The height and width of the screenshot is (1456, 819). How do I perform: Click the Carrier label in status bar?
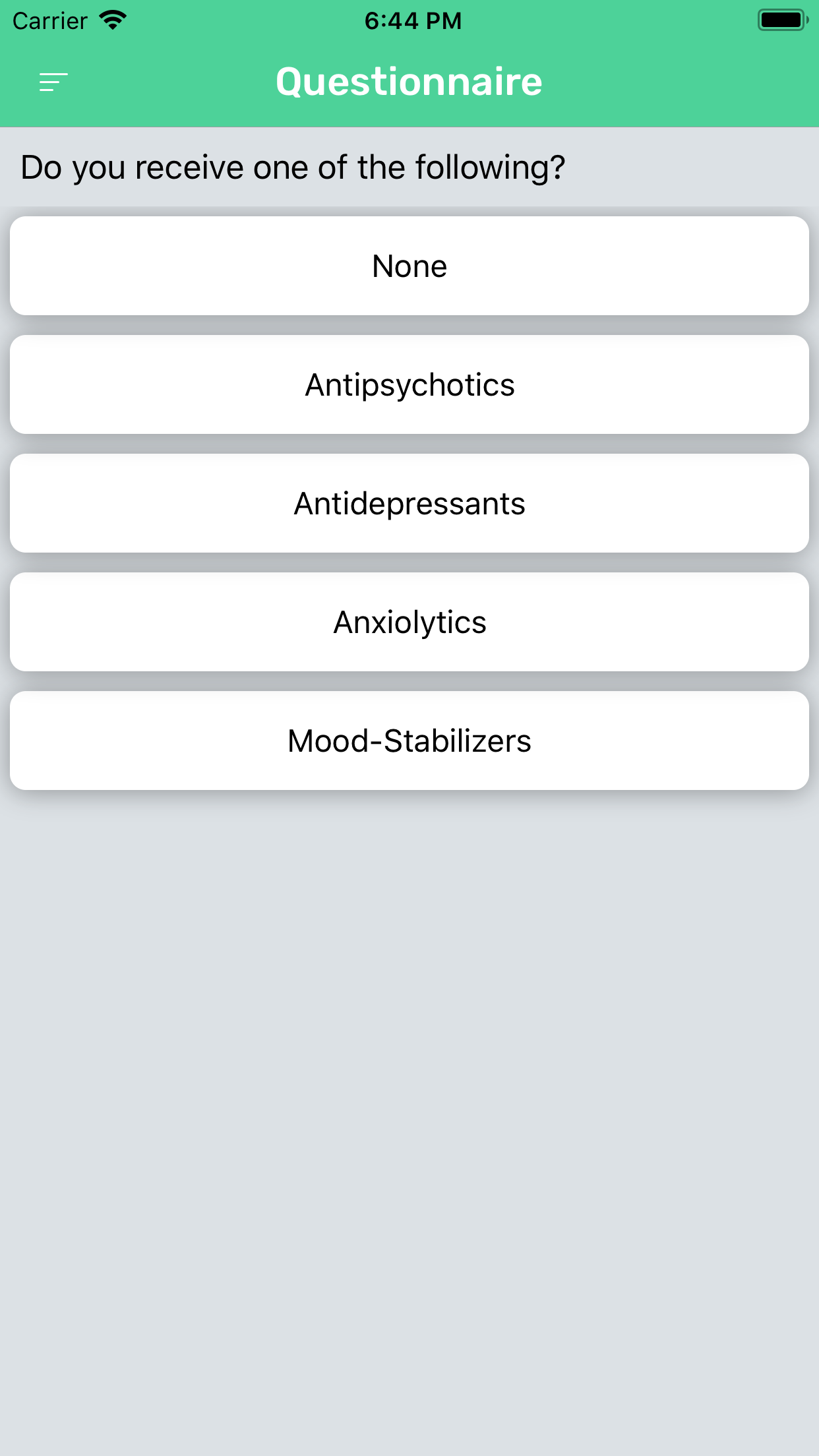click(49, 20)
